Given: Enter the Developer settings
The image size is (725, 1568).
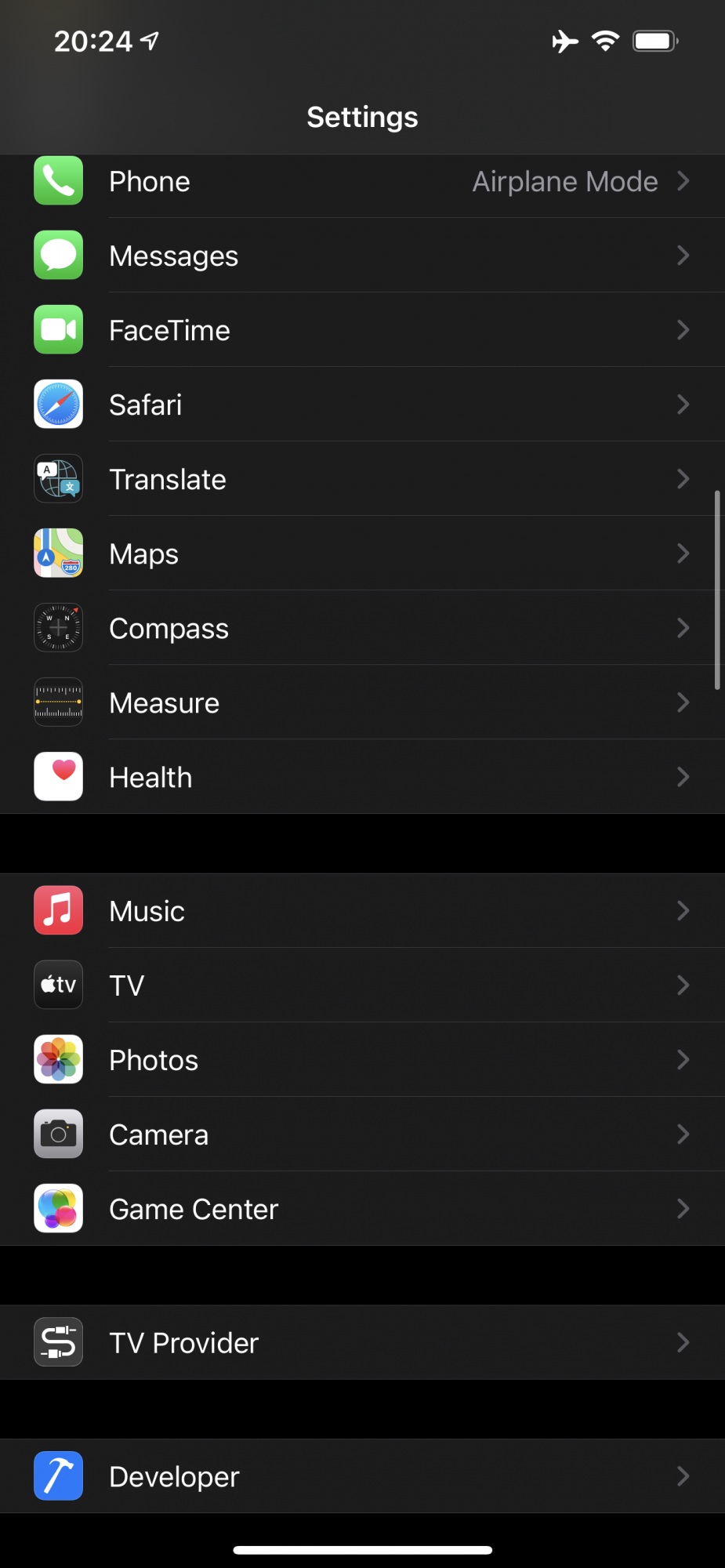Looking at the screenshot, I should [x=362, y=1476].
